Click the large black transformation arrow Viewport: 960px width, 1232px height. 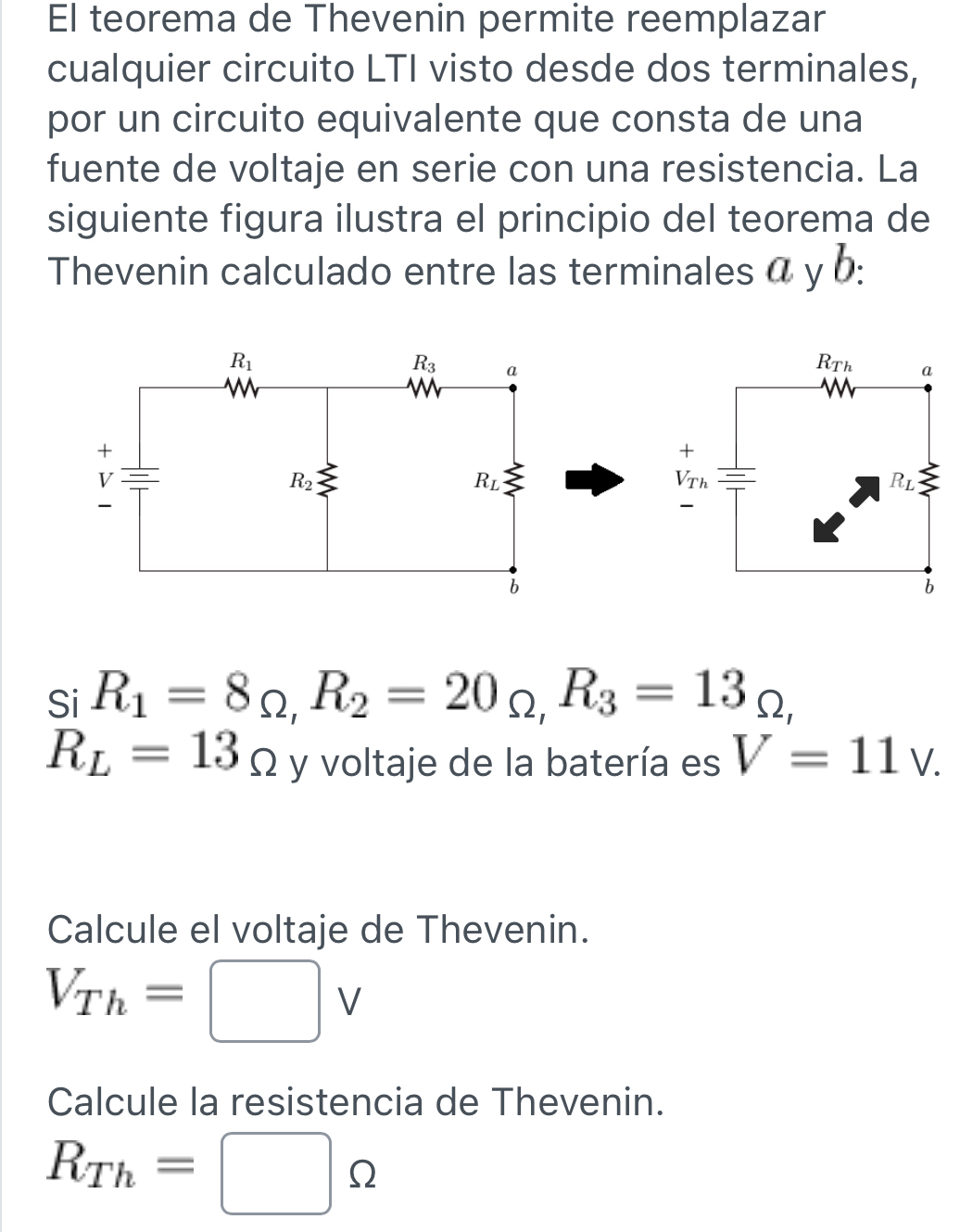pos(593,477)
